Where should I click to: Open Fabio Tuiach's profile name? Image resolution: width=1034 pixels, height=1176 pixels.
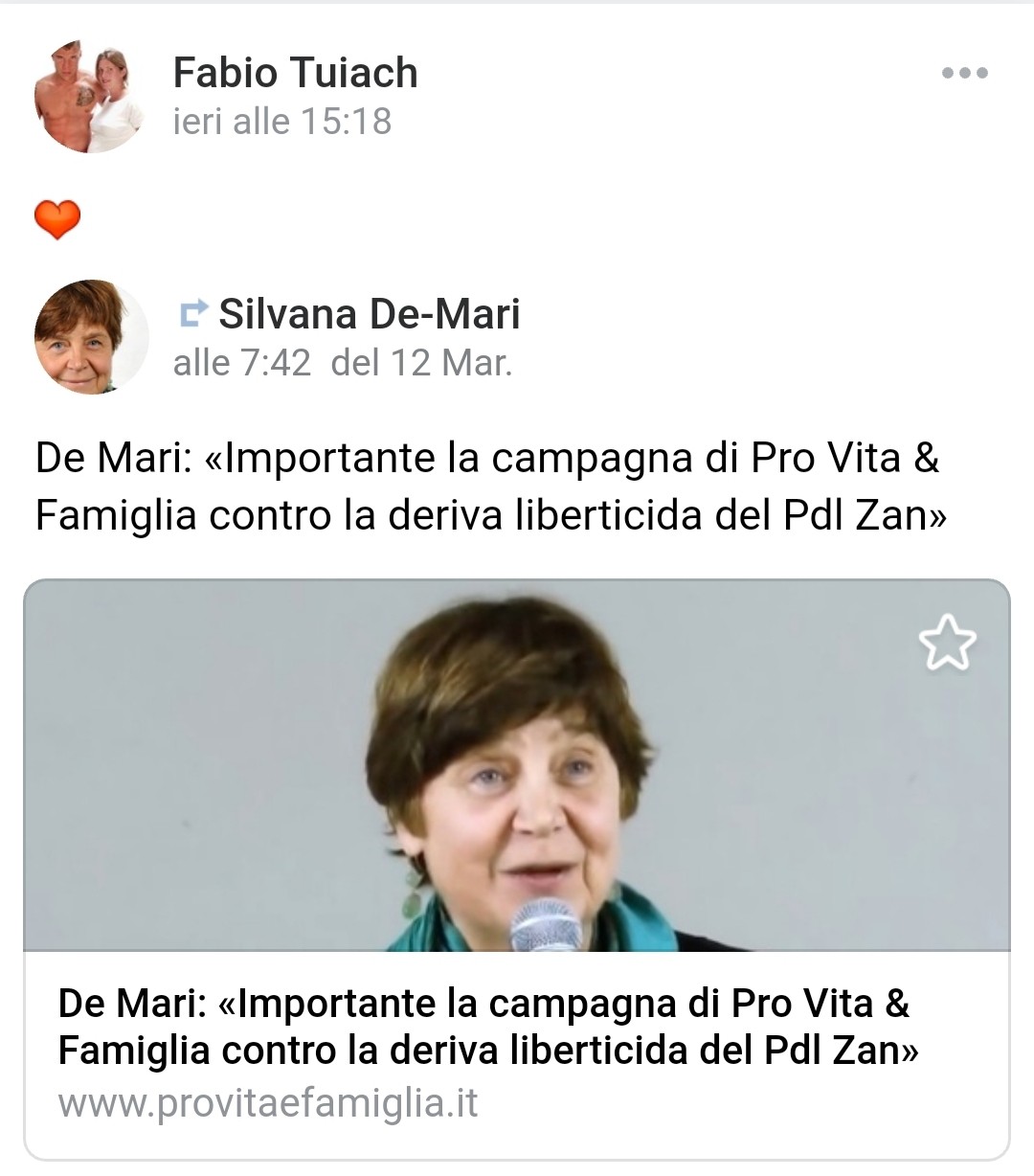[x=295, y=73]
